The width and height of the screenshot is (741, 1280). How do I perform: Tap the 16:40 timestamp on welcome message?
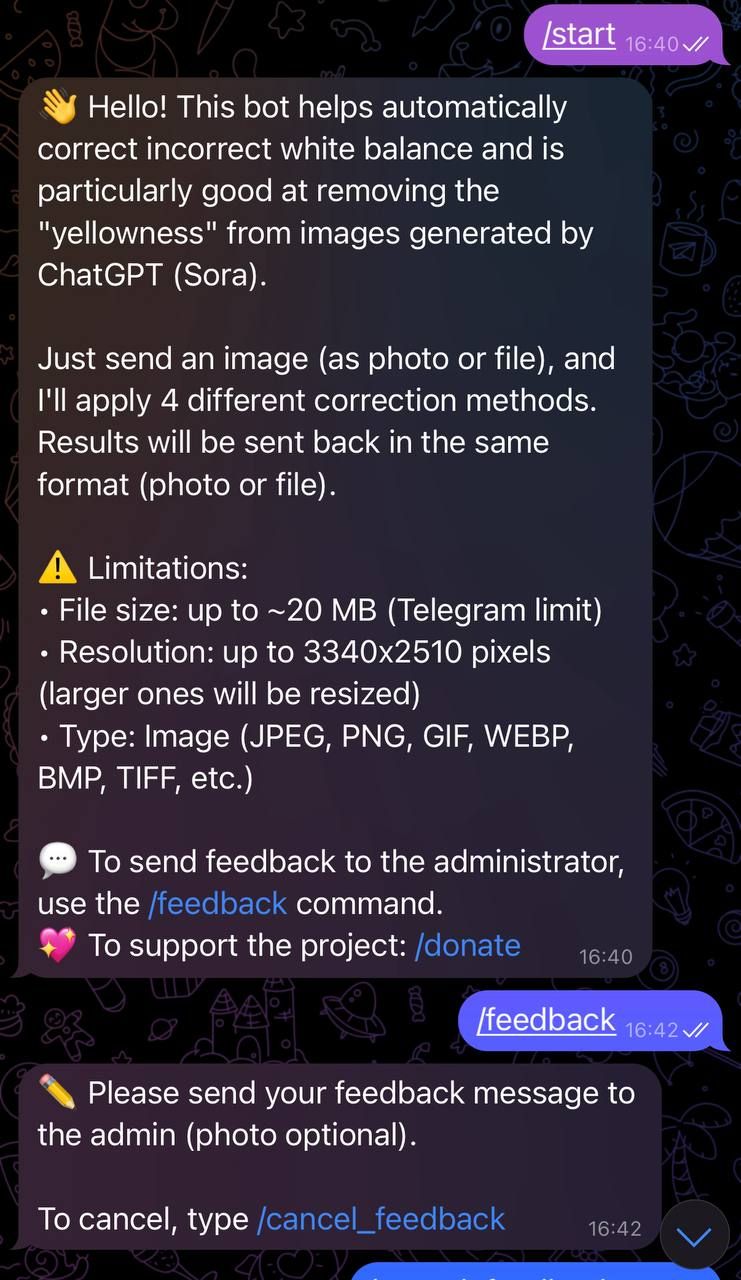pyautogui.click(x=604, y=956)
